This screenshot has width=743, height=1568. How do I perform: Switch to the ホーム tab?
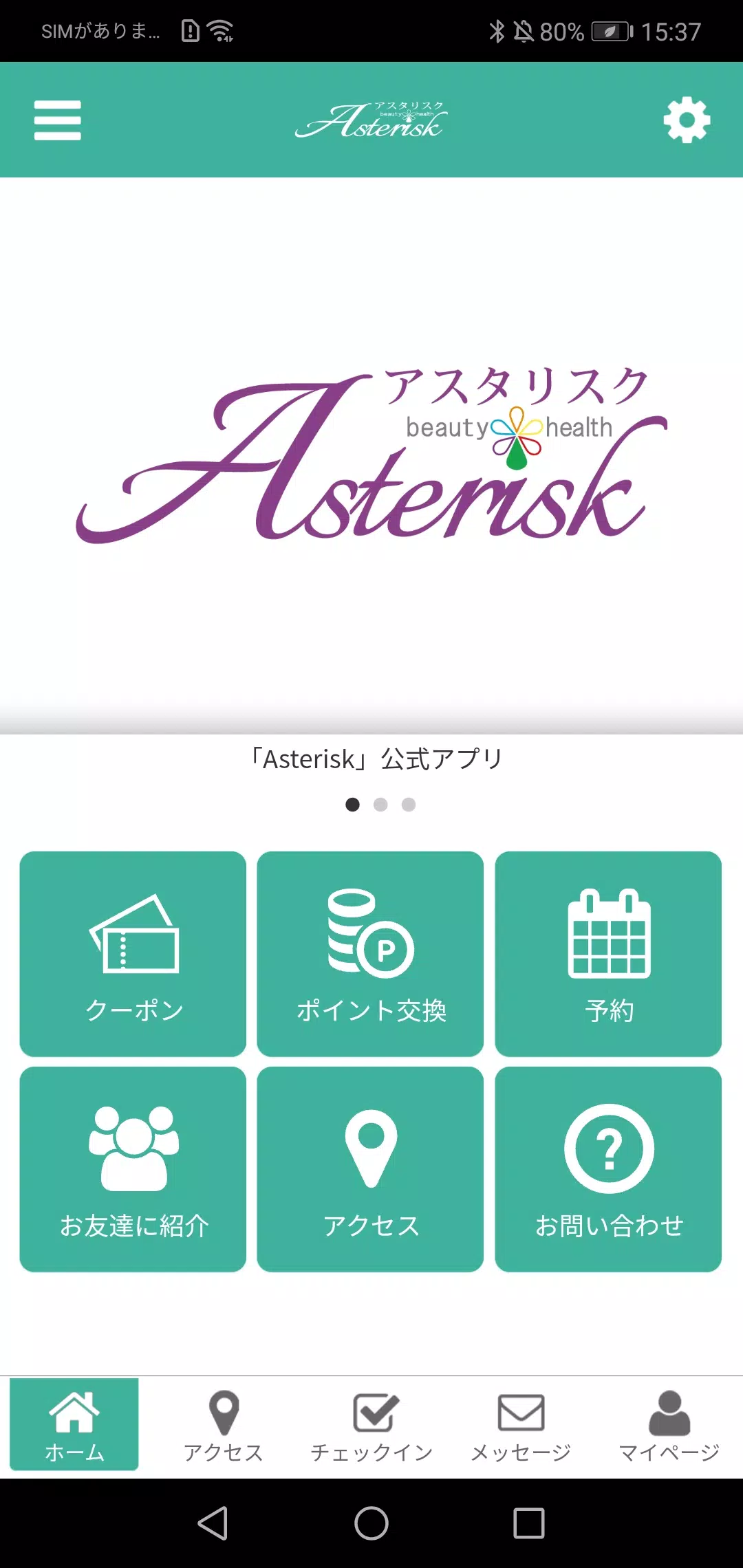click(74, 1424)
